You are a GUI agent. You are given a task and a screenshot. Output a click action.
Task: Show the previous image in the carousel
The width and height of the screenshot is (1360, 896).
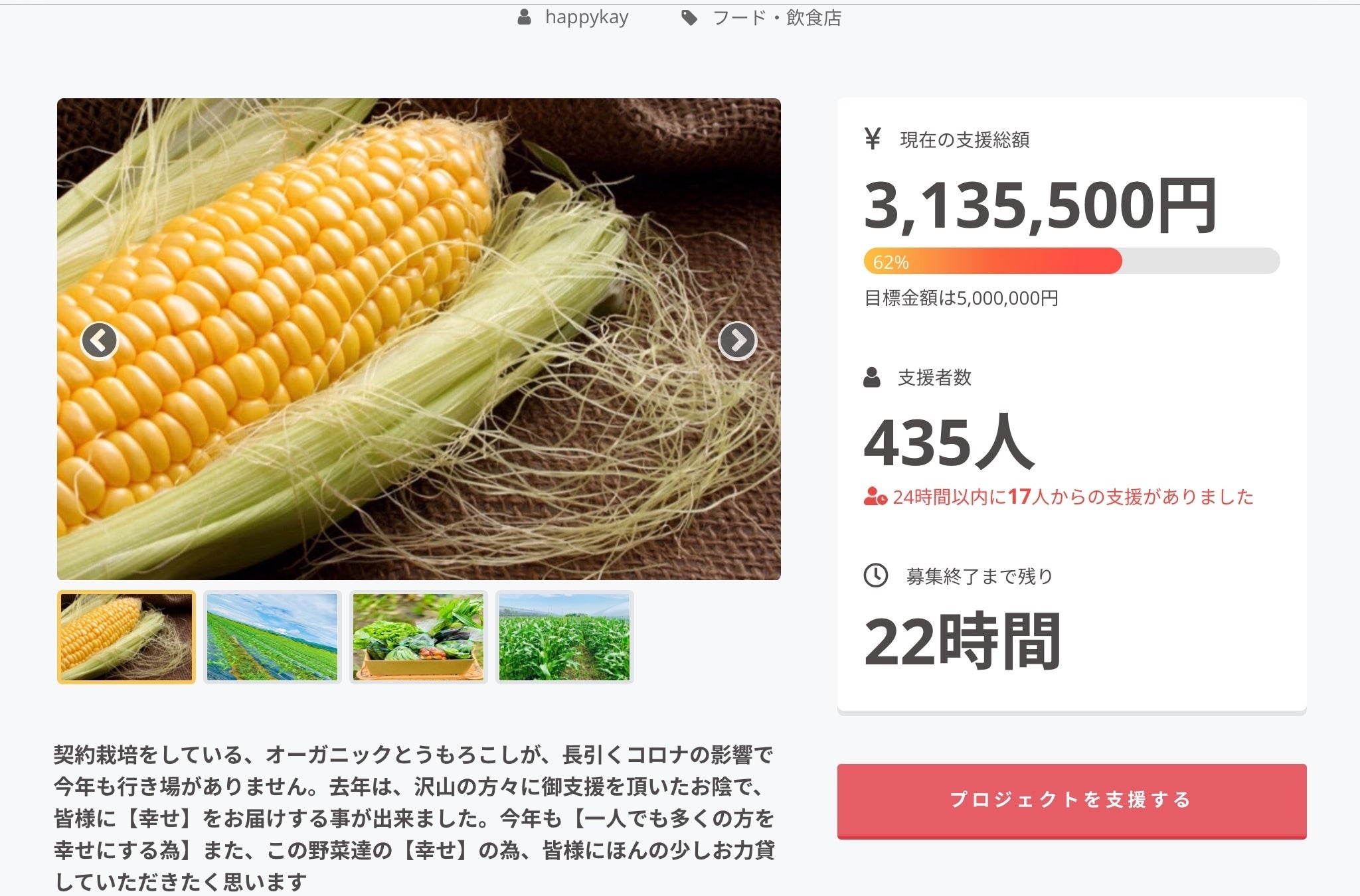click(99, 341)
